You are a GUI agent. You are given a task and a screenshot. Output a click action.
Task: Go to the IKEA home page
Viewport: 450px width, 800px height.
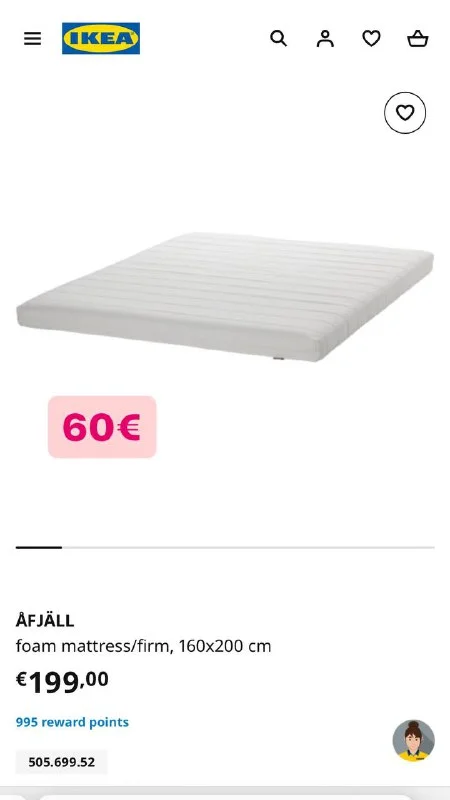[101, 38]
